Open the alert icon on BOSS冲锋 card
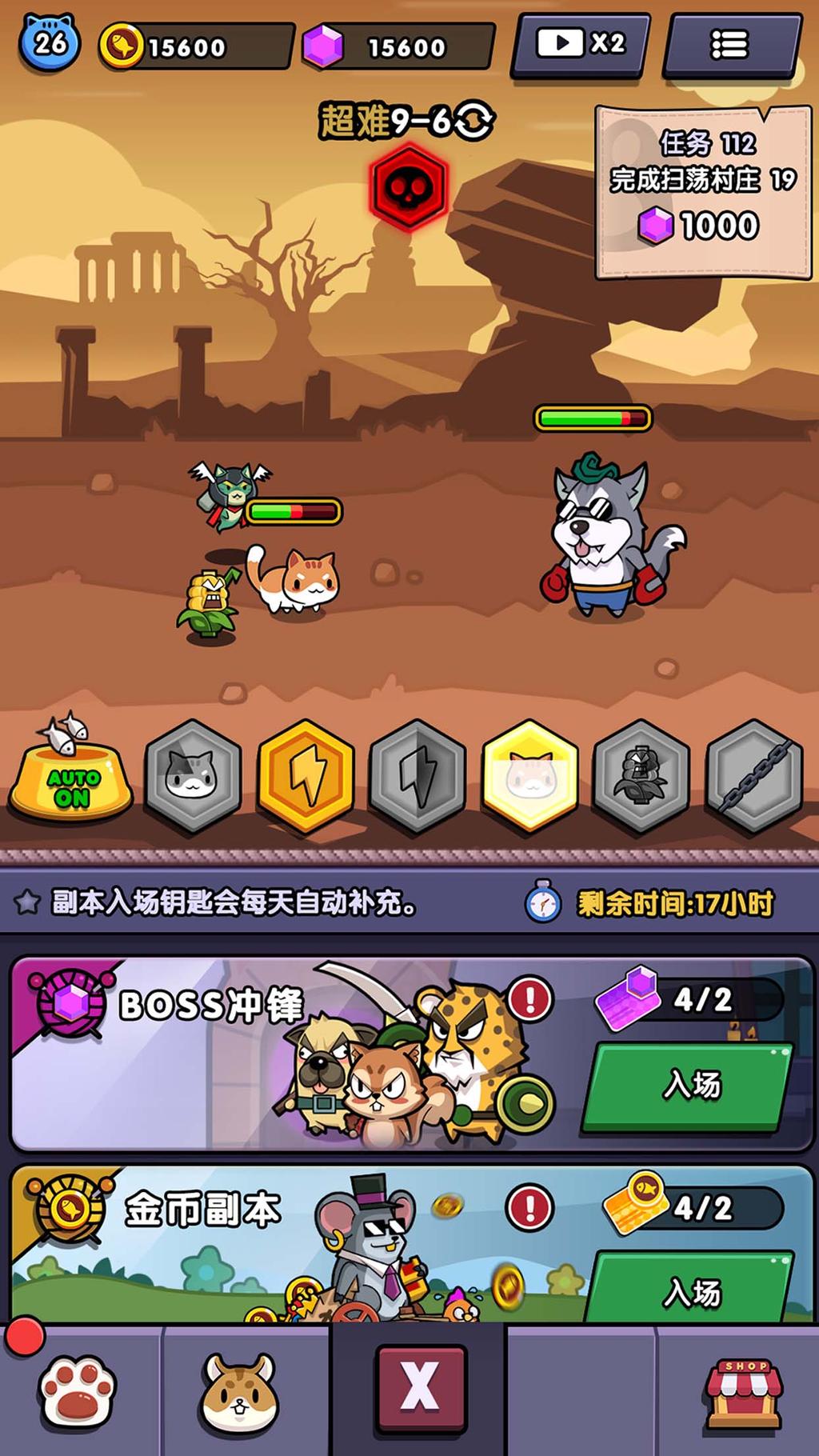 [529, 999]
